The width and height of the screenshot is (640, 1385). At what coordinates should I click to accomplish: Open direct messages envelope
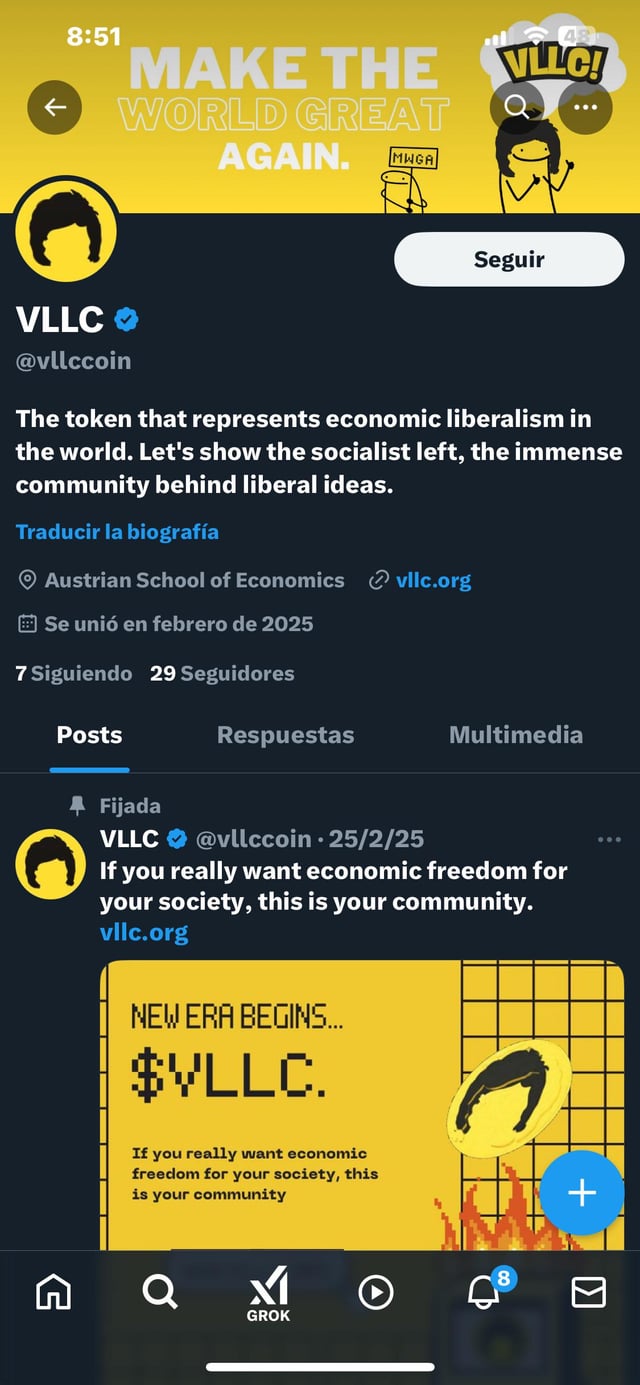pos(588,1293)
